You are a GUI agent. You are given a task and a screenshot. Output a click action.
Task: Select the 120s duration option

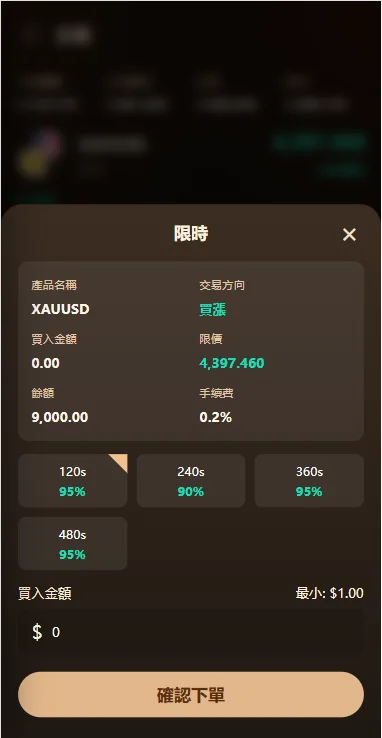pos(72,481)
